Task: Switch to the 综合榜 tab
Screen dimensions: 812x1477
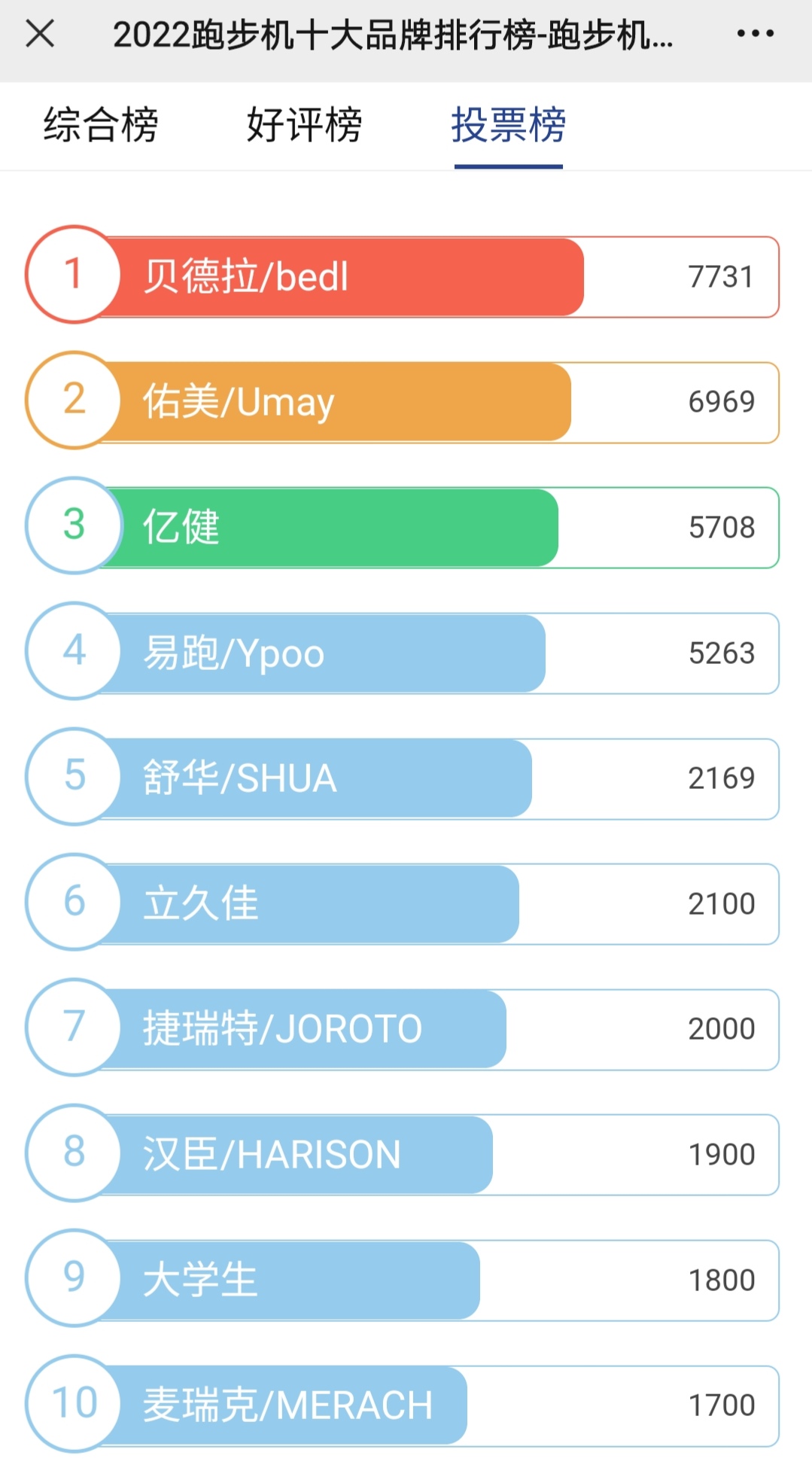Action: 101,125
